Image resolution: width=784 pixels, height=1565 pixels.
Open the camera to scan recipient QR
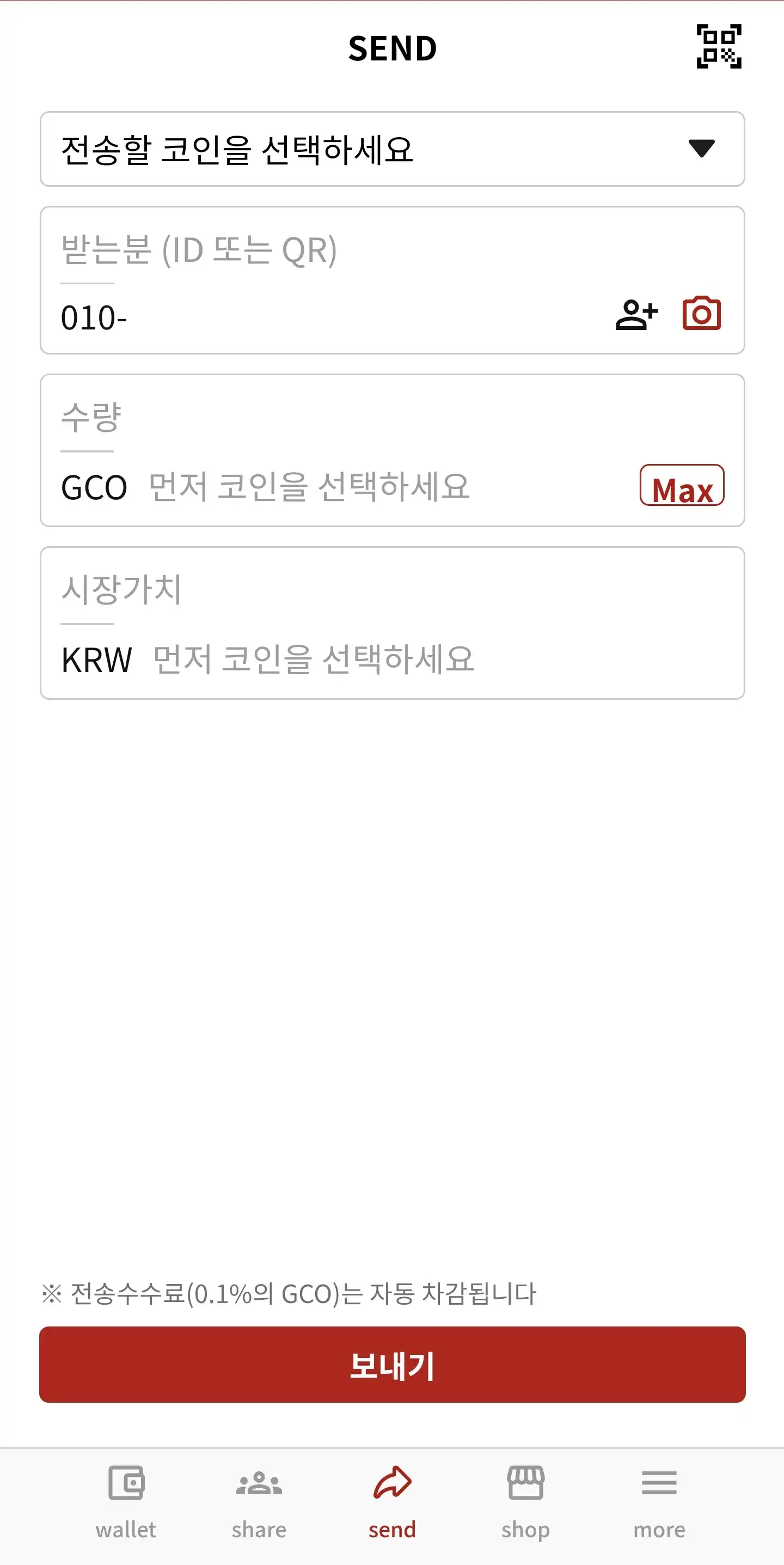pos(701,314)
